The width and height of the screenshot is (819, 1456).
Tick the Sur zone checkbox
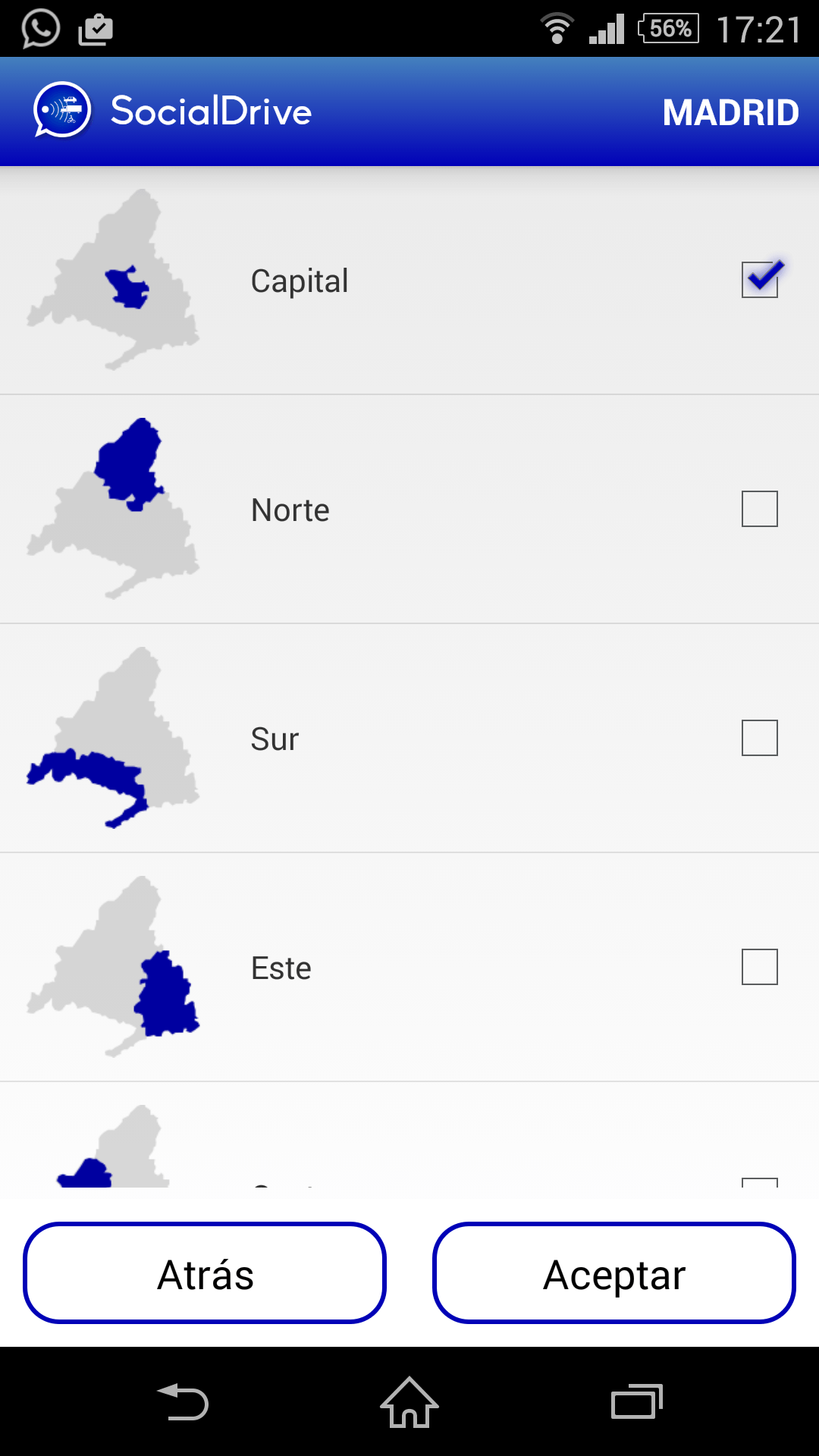[760, 738]
